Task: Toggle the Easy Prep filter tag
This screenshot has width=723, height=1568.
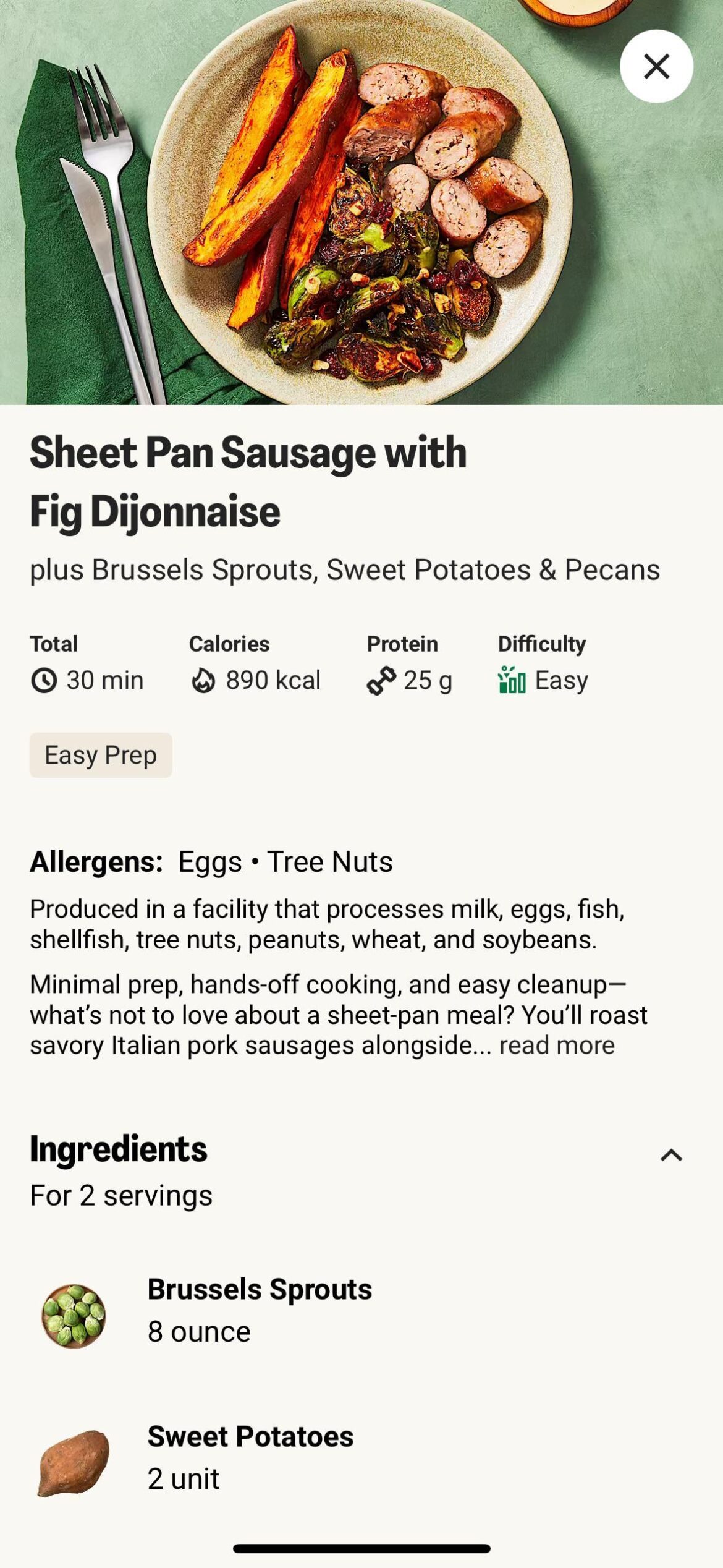Action: (x=101, y=754)
